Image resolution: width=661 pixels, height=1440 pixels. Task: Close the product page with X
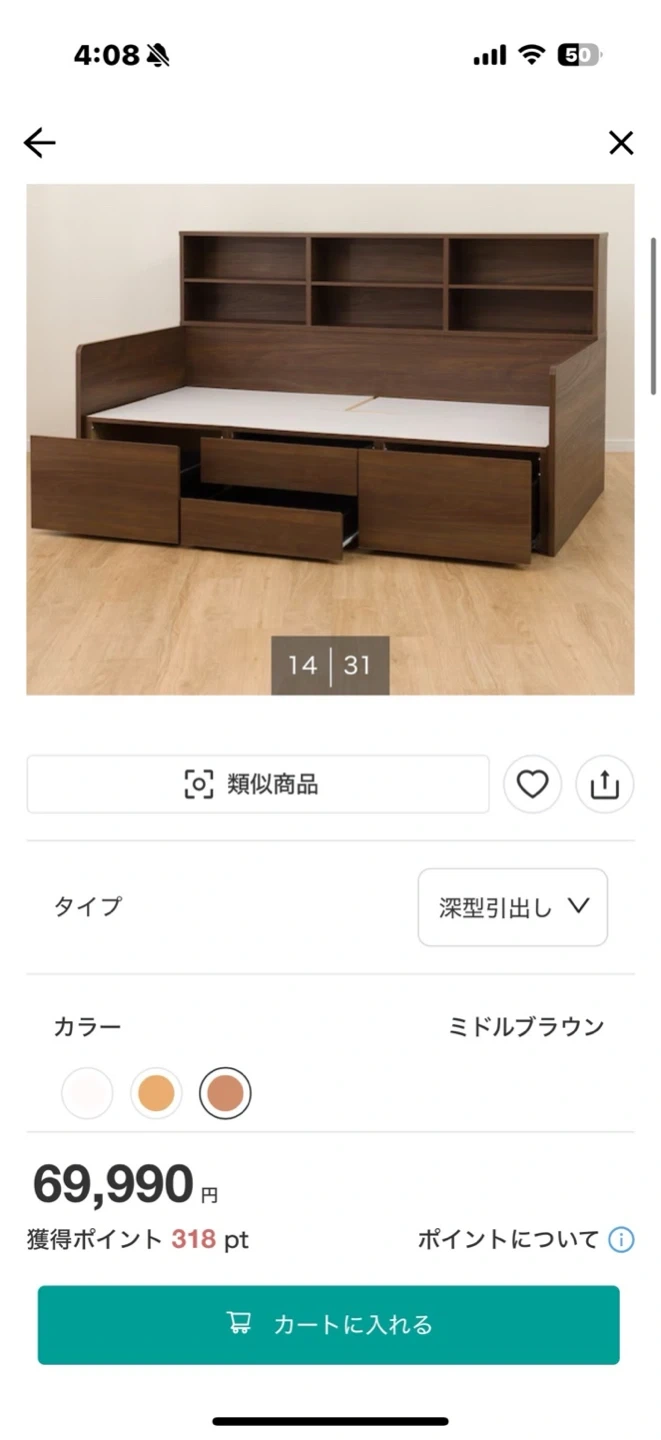point(621,144)
